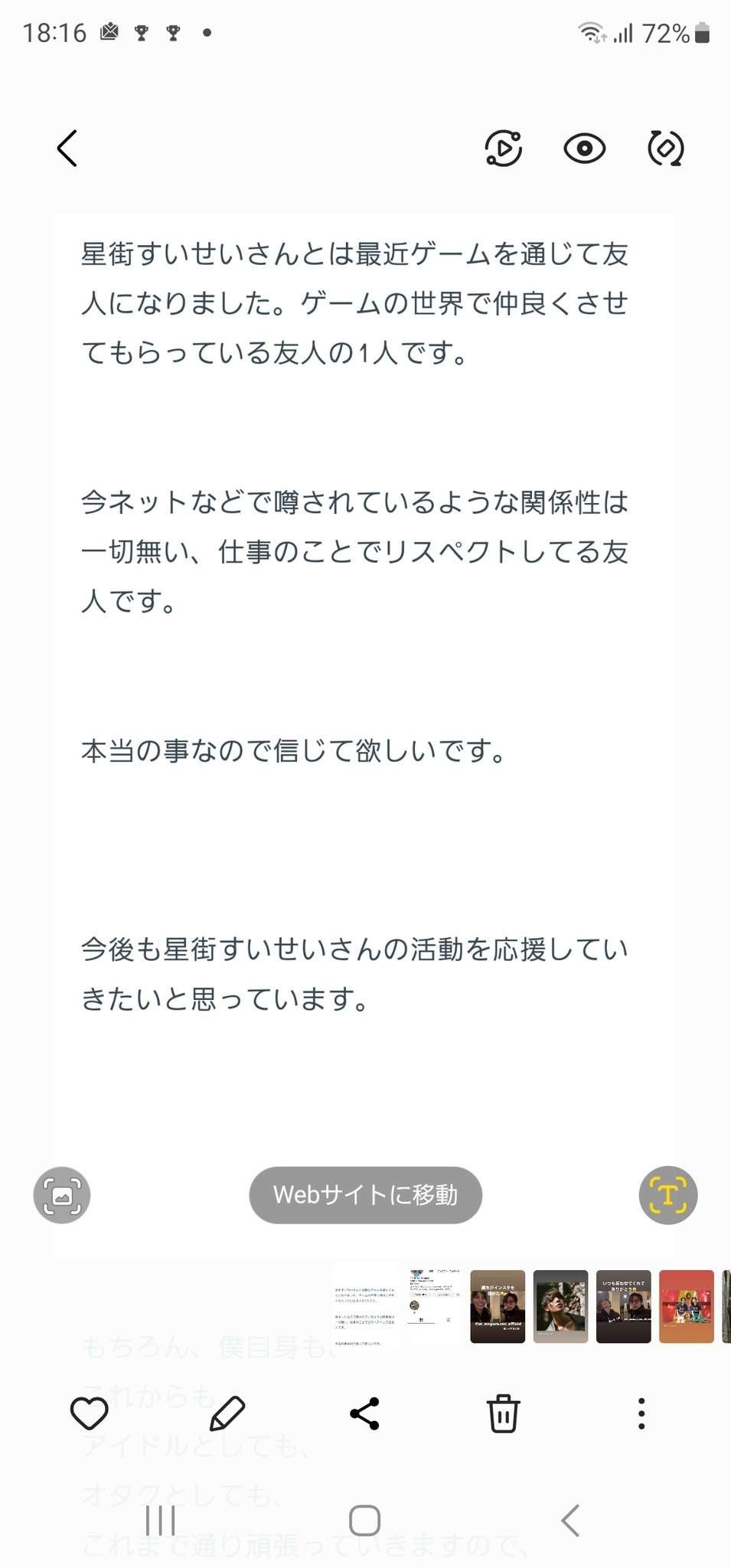
Task: Share this screenshot
Action: pyautogui.click(x=365, y=1413)
